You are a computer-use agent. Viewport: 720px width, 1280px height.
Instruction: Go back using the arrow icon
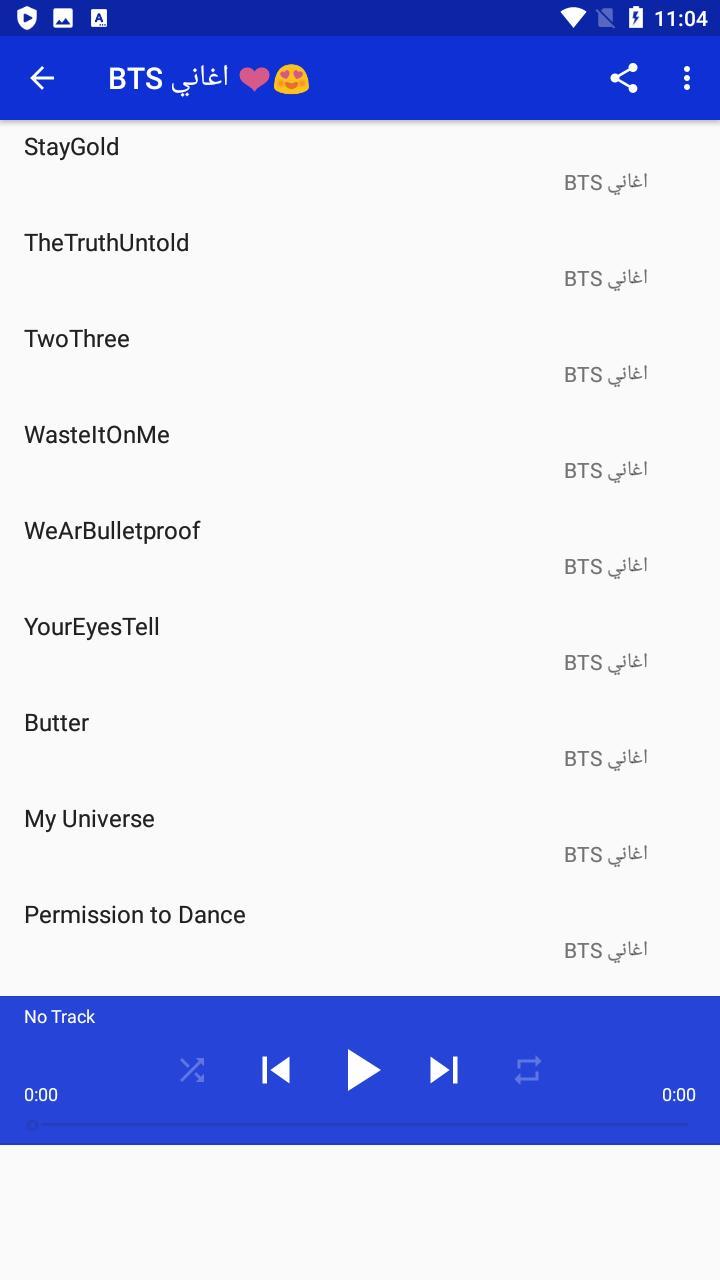coord(42,78)
